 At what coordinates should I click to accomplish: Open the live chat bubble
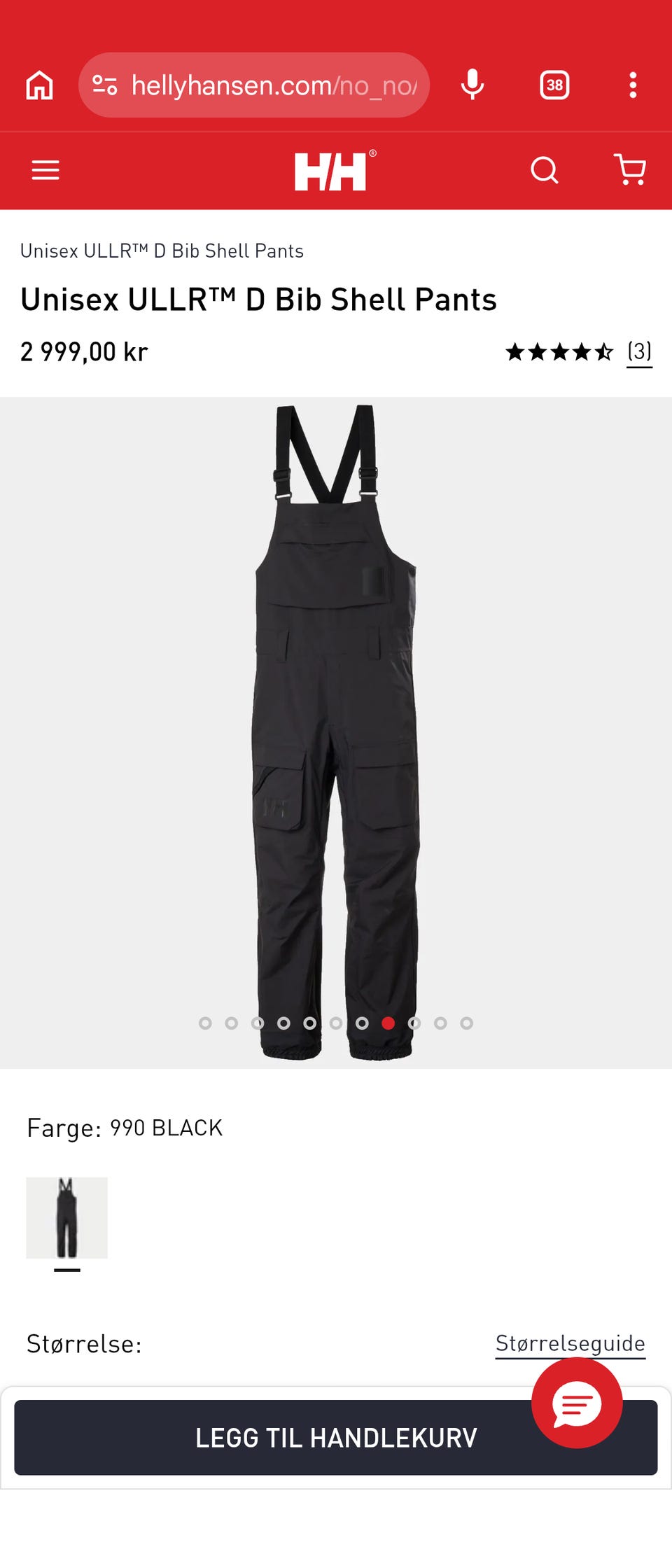coord(577,1403)
